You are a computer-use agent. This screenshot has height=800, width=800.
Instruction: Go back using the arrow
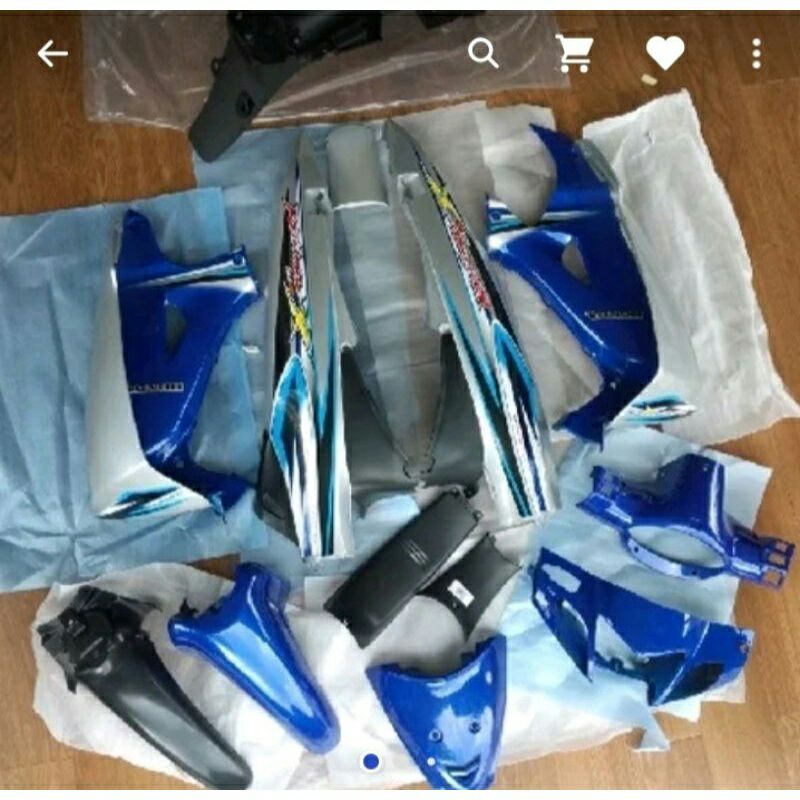[53, 54]
